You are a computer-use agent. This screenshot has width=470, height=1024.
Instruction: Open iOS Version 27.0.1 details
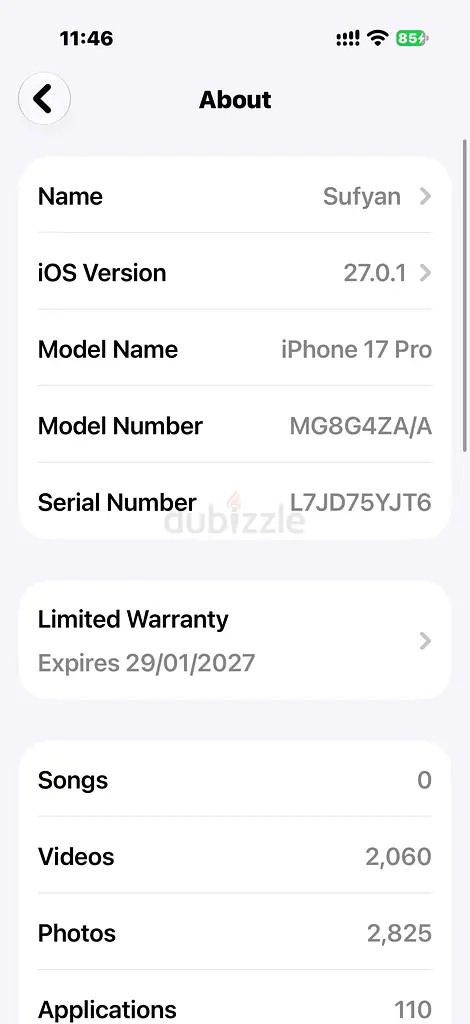pyautogui.click(x=235, y=272)
